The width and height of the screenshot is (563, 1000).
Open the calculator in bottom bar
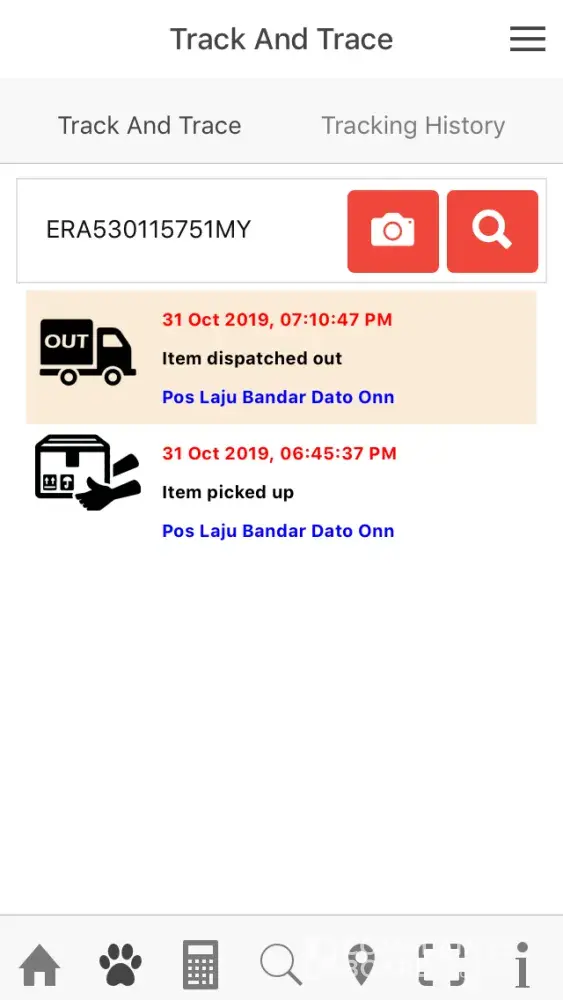tap(201, 964)
